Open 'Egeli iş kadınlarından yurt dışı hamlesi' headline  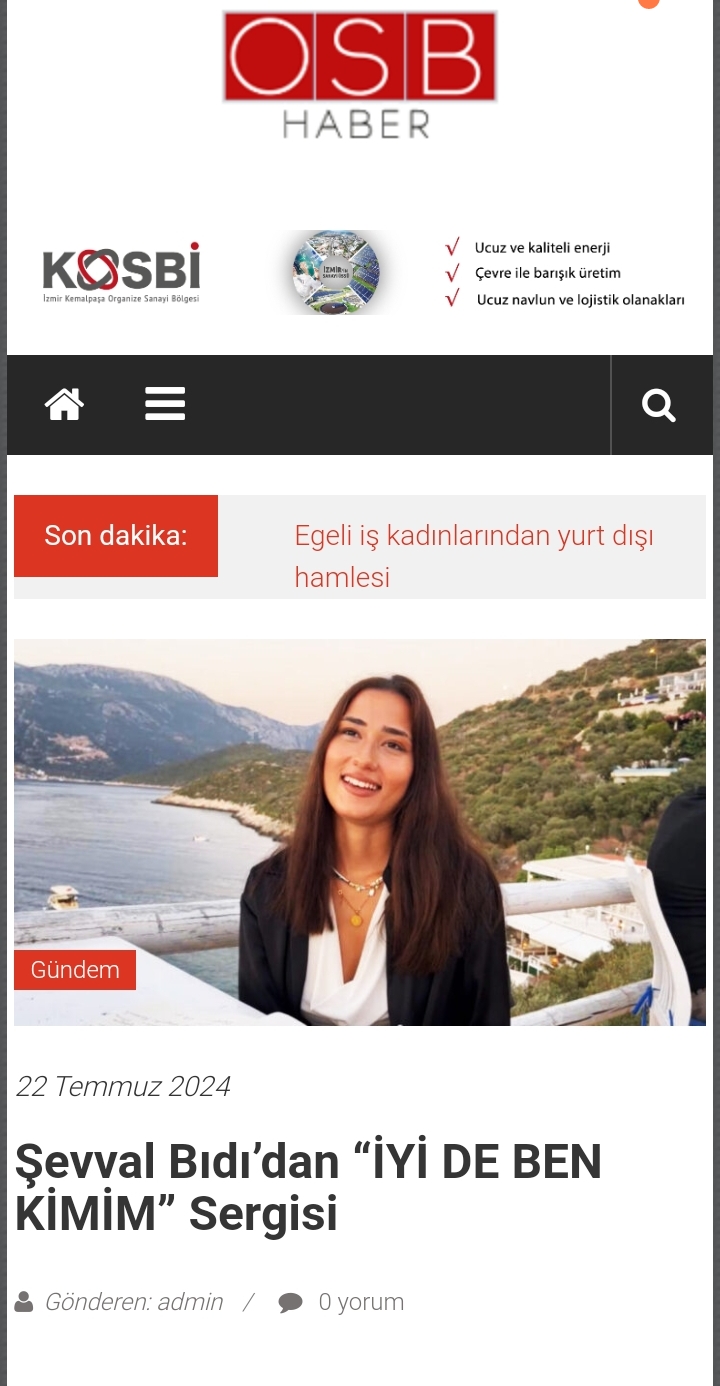click(474, 556)
